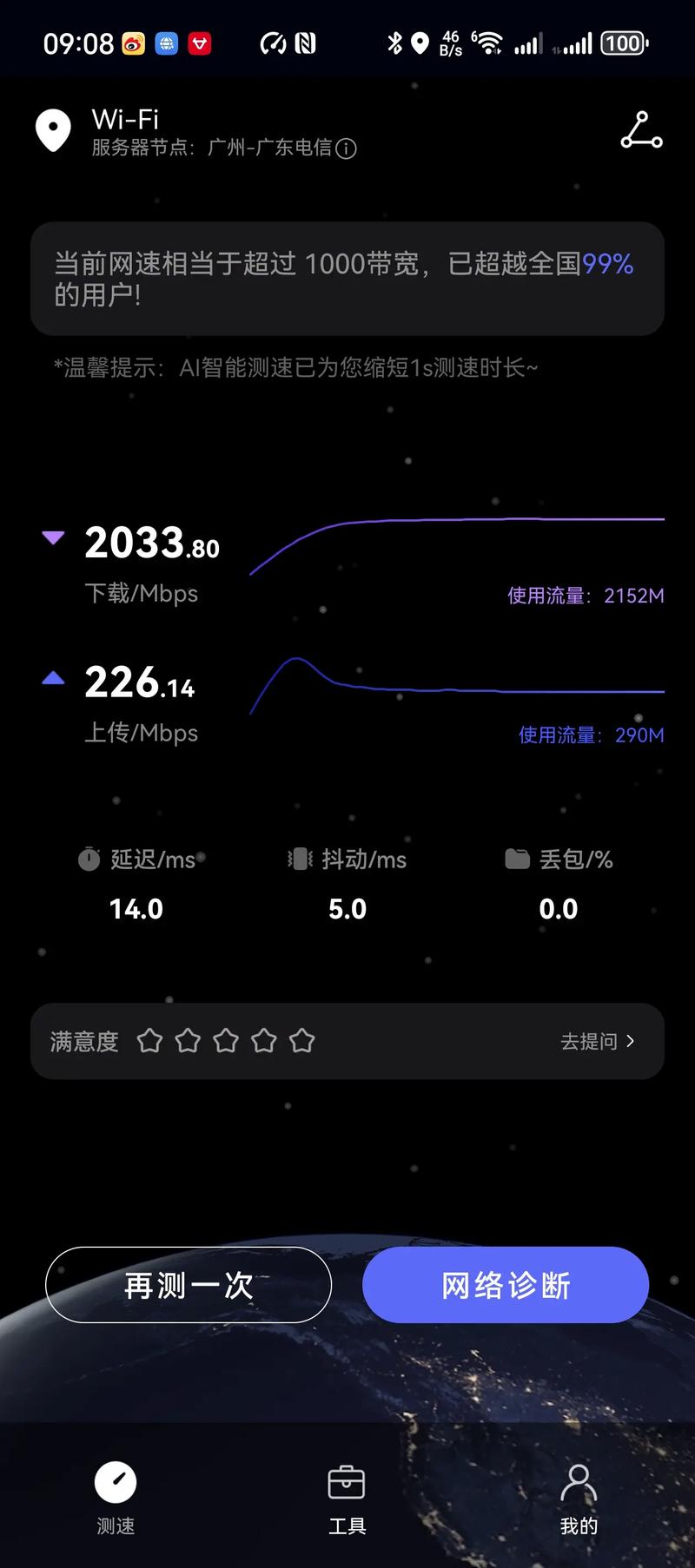Rate five stars in 满意度
695x1568 pixels.
(302, 1040)
